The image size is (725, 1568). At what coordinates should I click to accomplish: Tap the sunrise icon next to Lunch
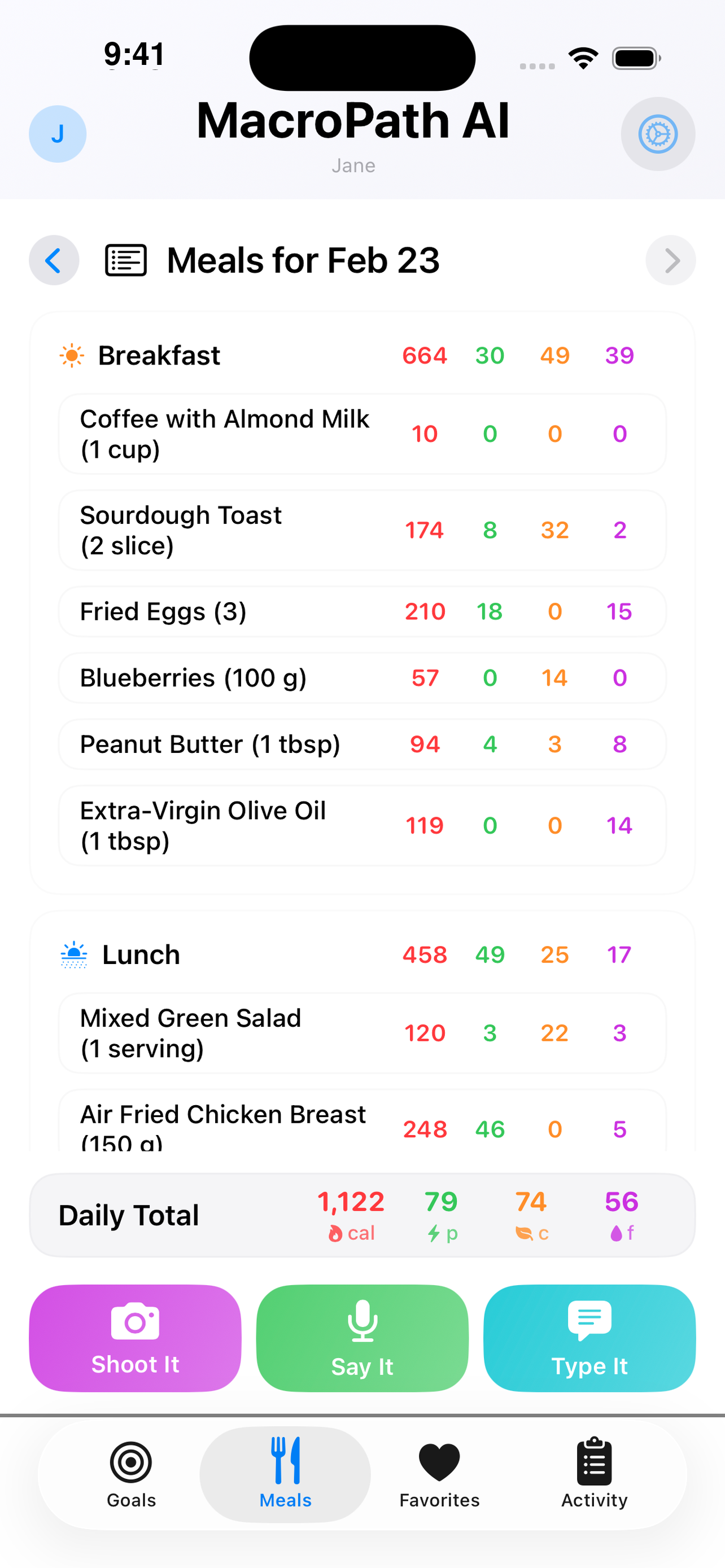click(x=73, y=954)
